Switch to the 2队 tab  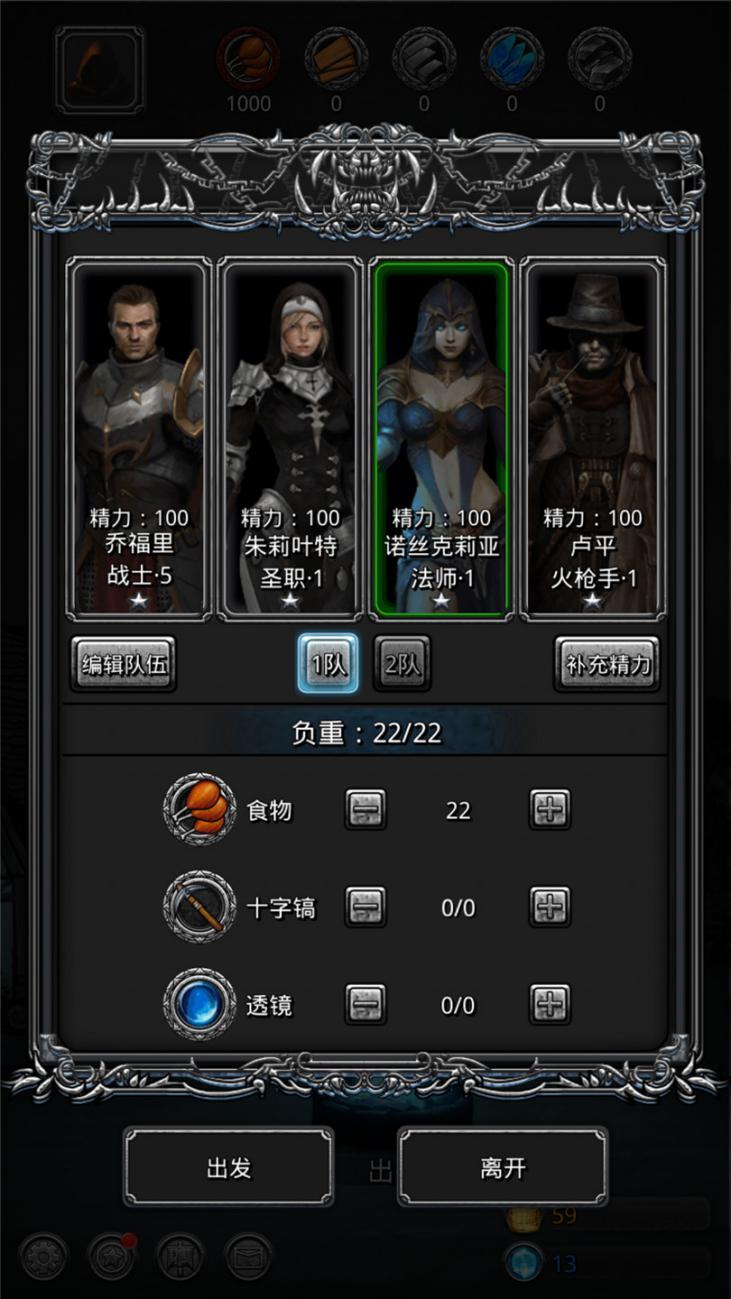tap(402, 664)
